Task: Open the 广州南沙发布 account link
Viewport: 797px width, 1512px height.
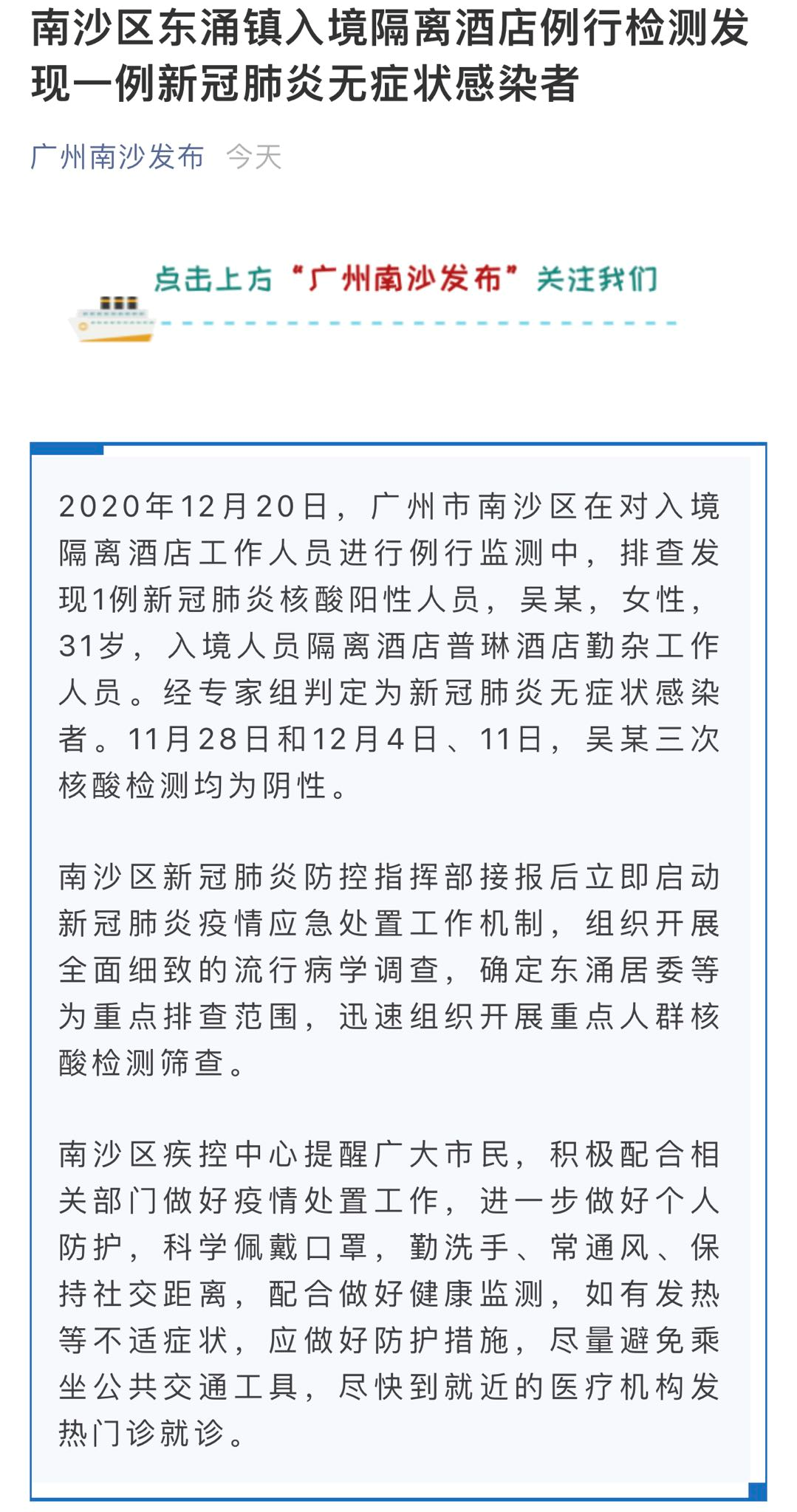Action: (x=117, y=157)
